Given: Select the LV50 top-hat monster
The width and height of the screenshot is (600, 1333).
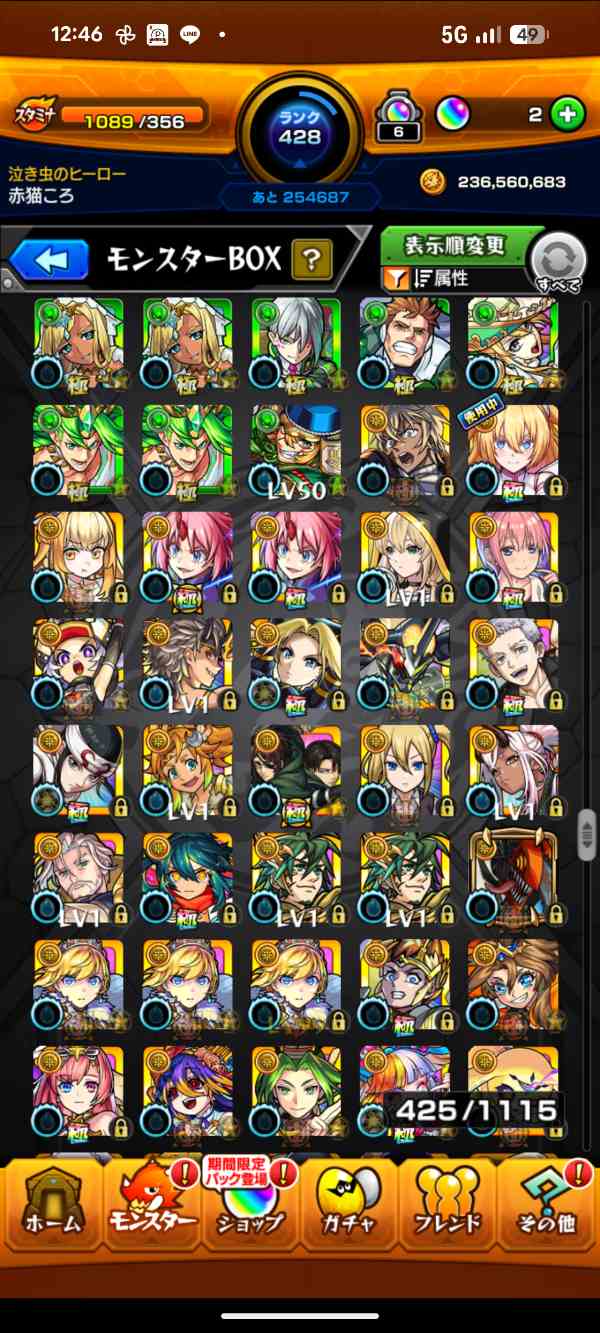Looking at the screenshot, I should coord(295,450).
